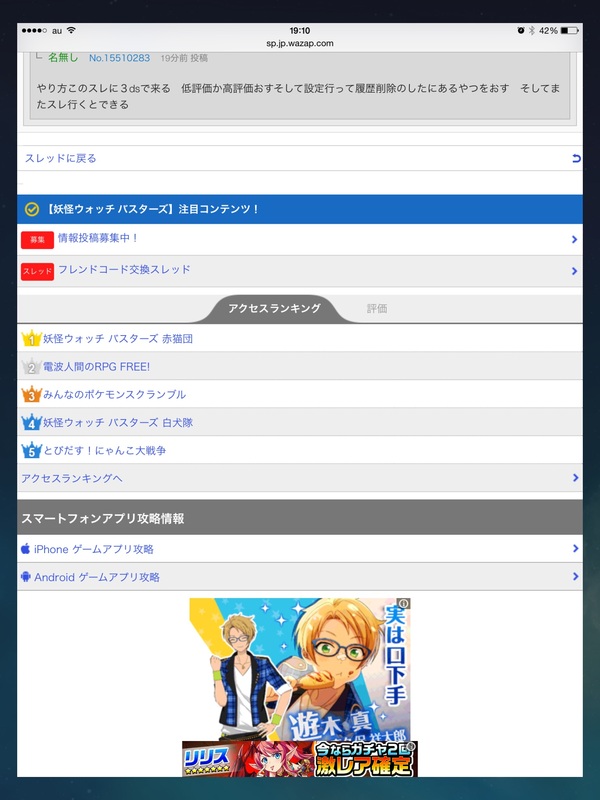600x800 pixels.
Task: Tap the sp.jp.wazap.com address bar
Action: pos(299,44)
